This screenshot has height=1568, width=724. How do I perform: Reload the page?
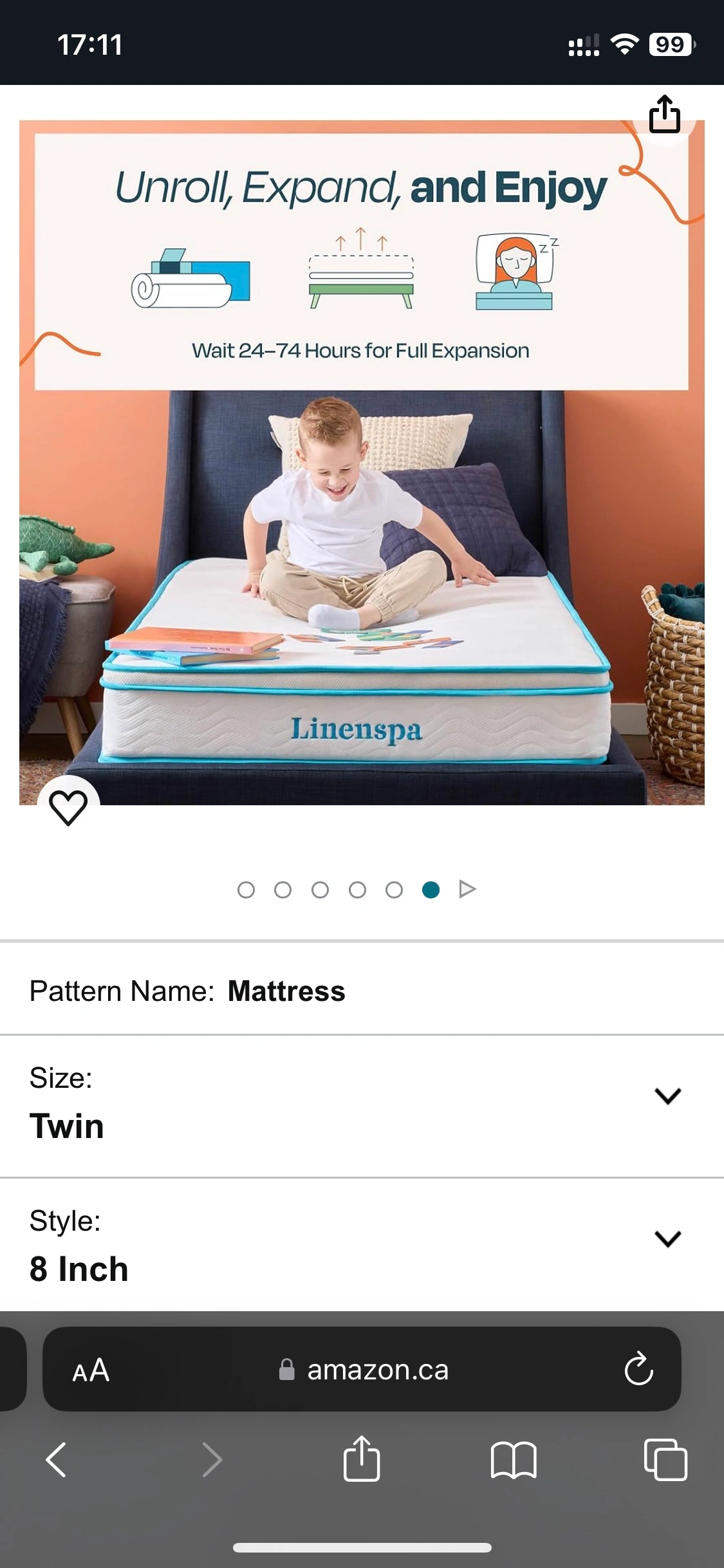coord(638,1369)
